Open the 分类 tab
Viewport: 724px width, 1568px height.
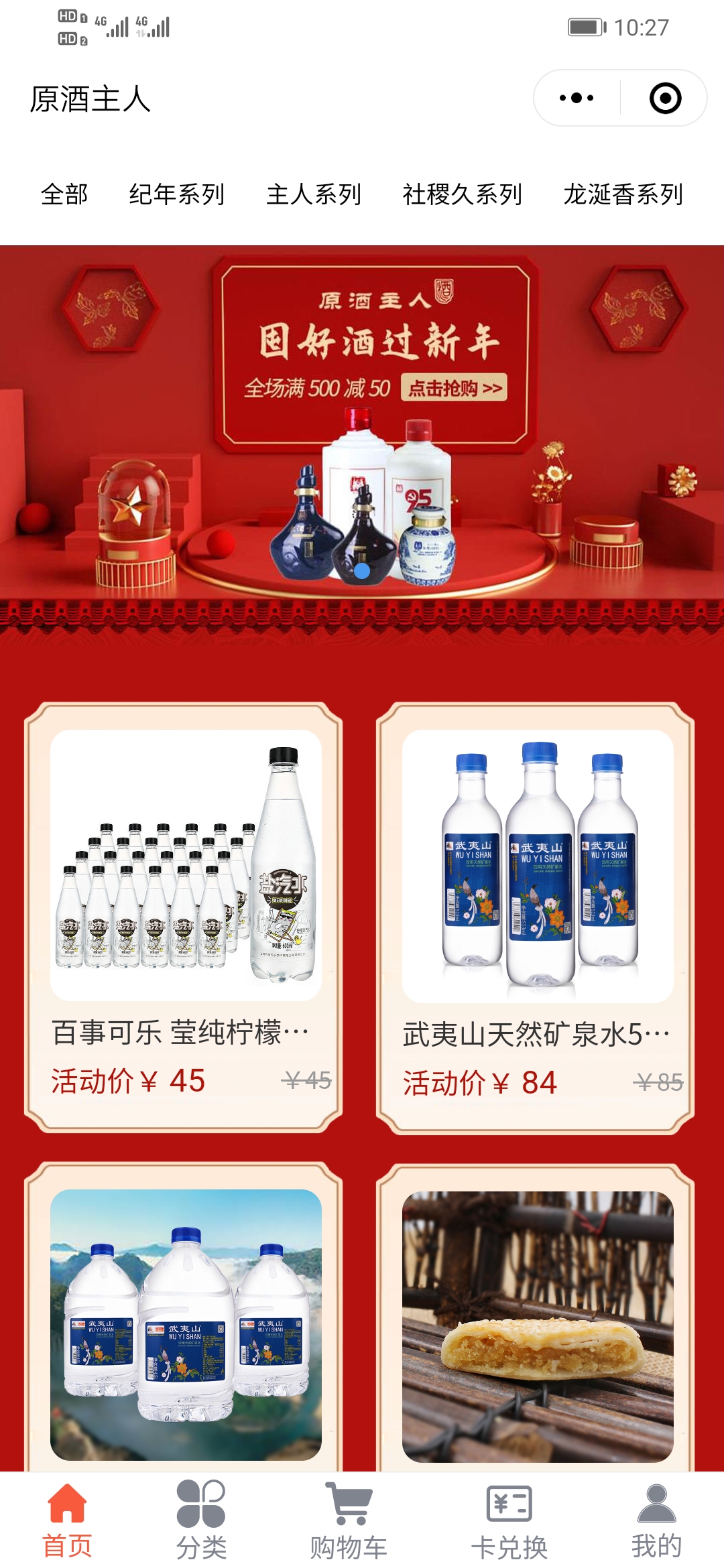[x=201, y=1520]
